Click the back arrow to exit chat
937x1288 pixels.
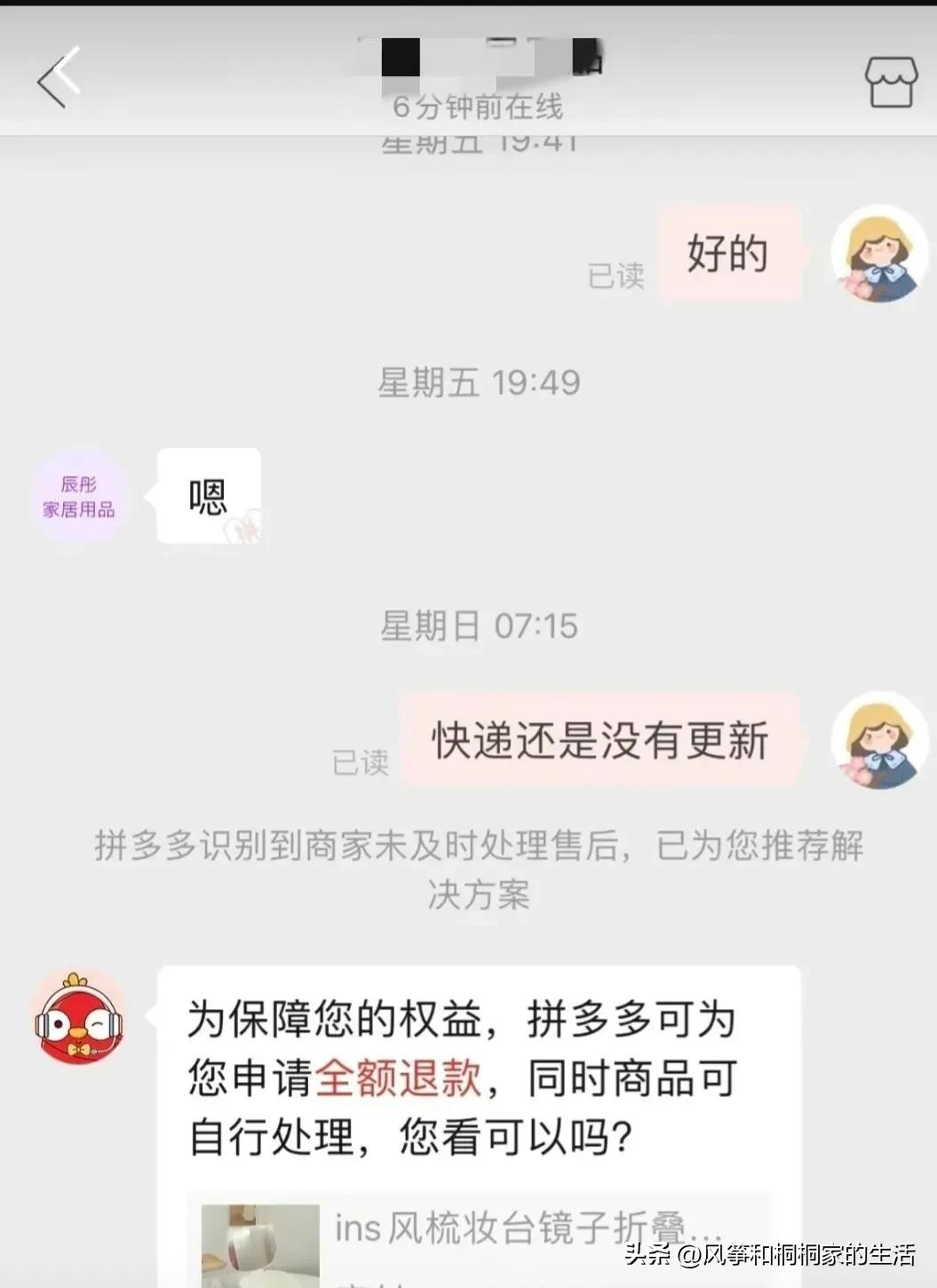(x=55, y=79)
